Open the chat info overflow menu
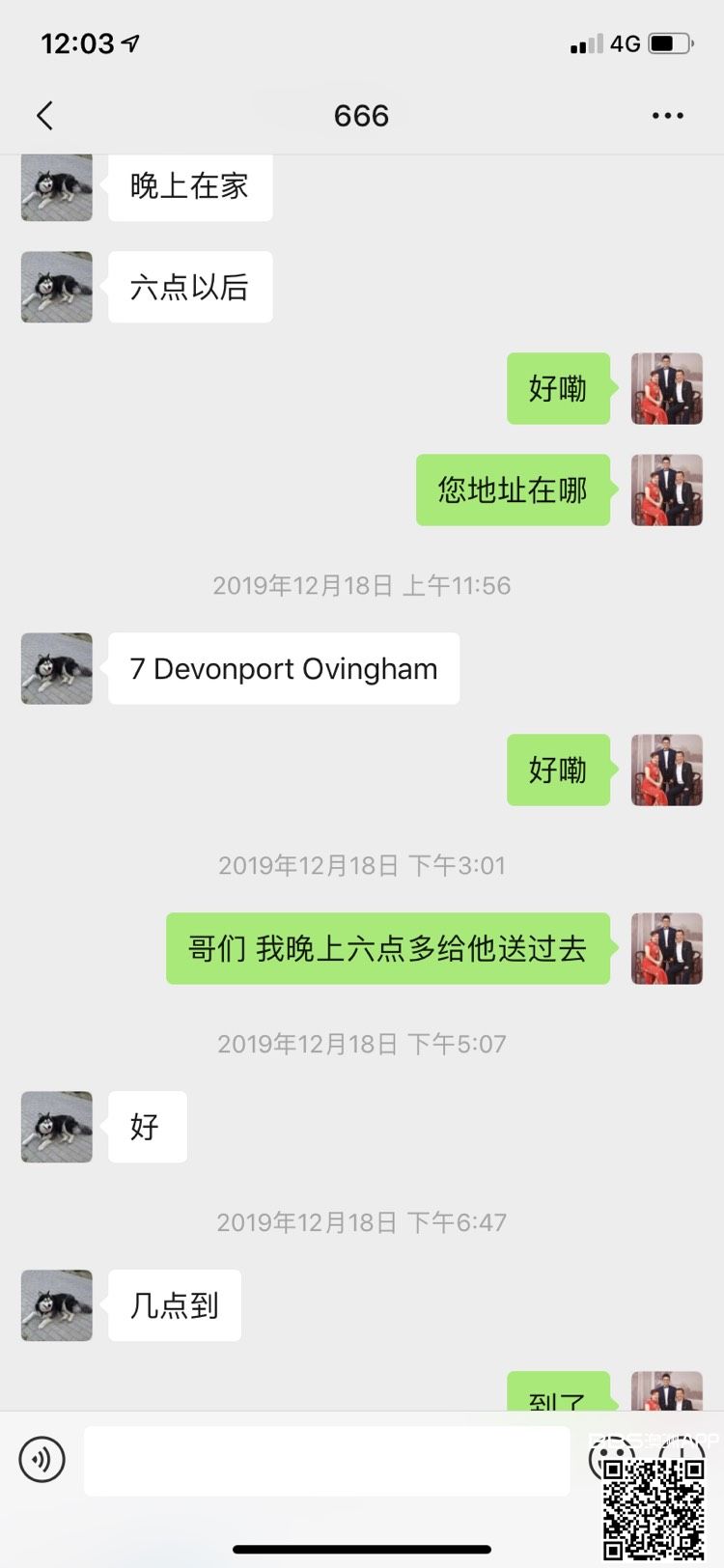Viewport: 724px width, 1568px height. coord(667,116)
